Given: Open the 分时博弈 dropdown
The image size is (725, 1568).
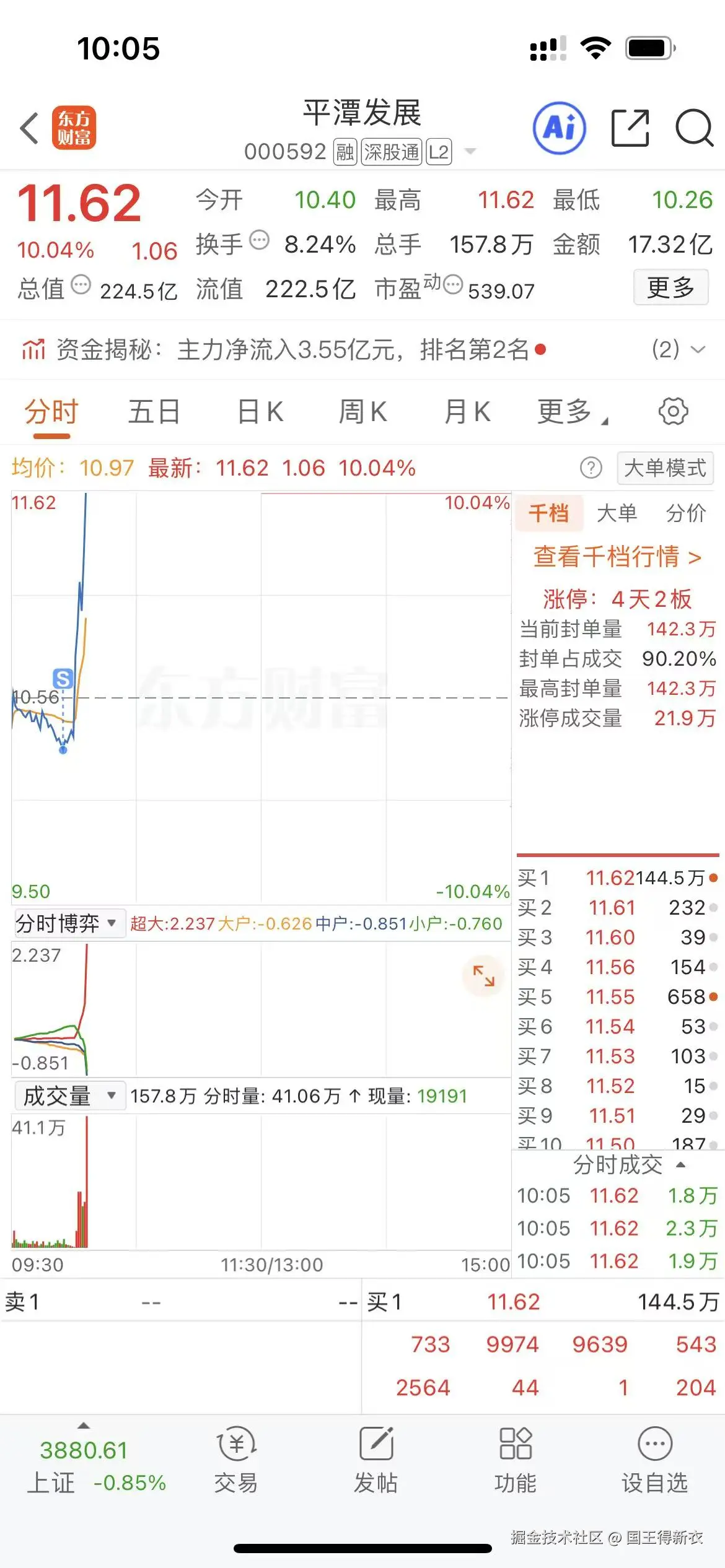Looking at the screenshot, I should (69, 923).
